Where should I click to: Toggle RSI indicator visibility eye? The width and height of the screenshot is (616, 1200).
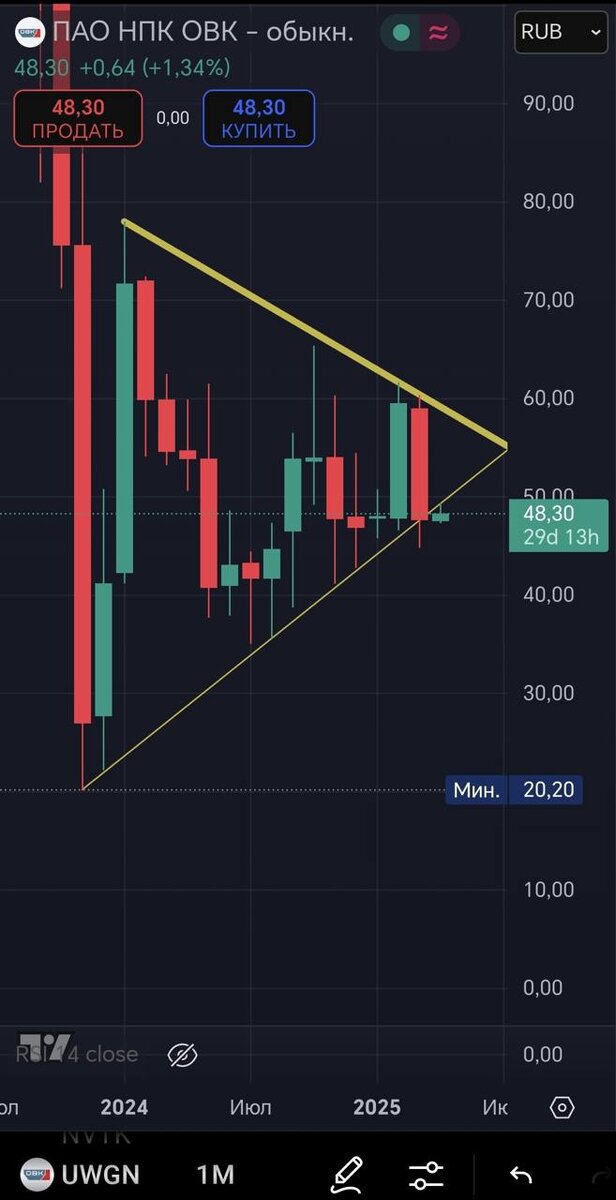click(x=182, y=1054)
